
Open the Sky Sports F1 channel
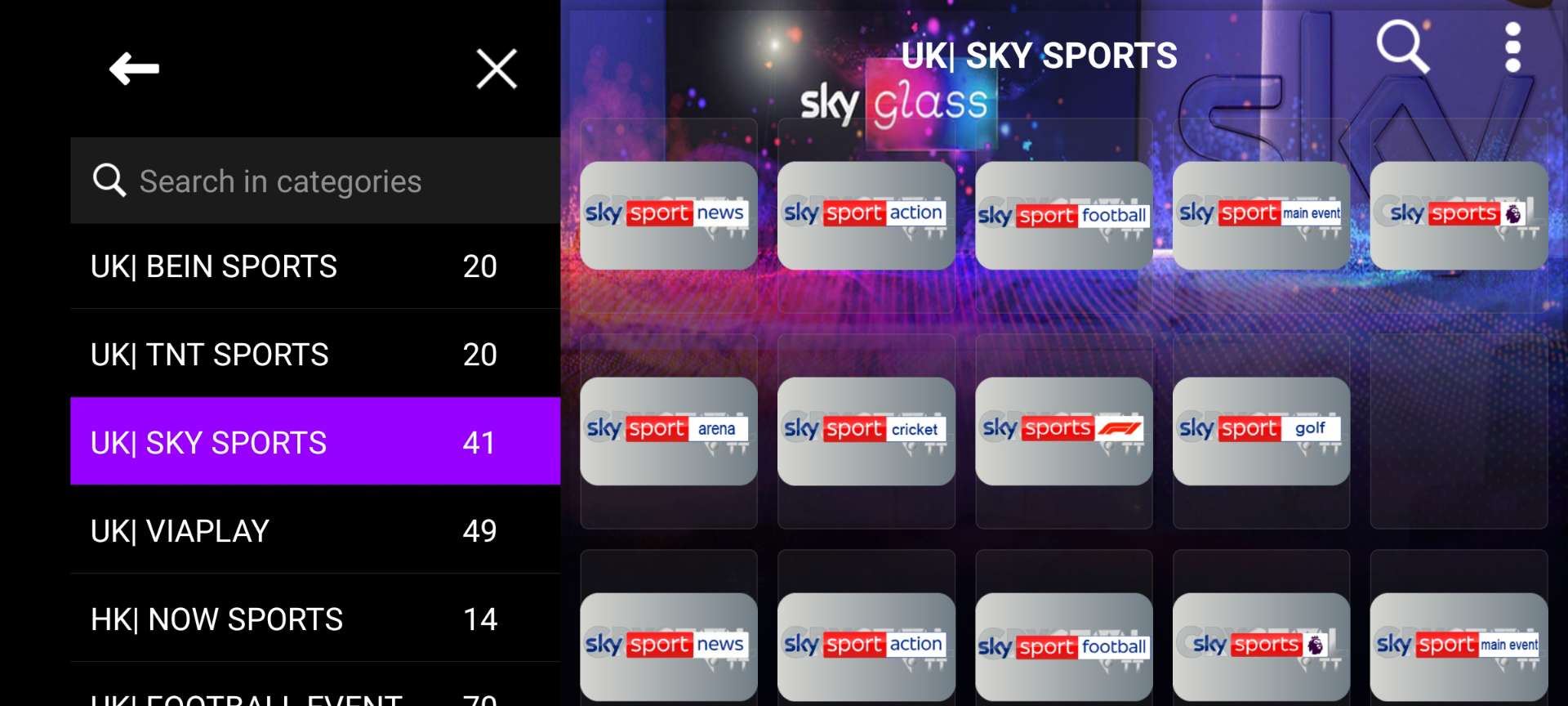tap(1063, 431)
